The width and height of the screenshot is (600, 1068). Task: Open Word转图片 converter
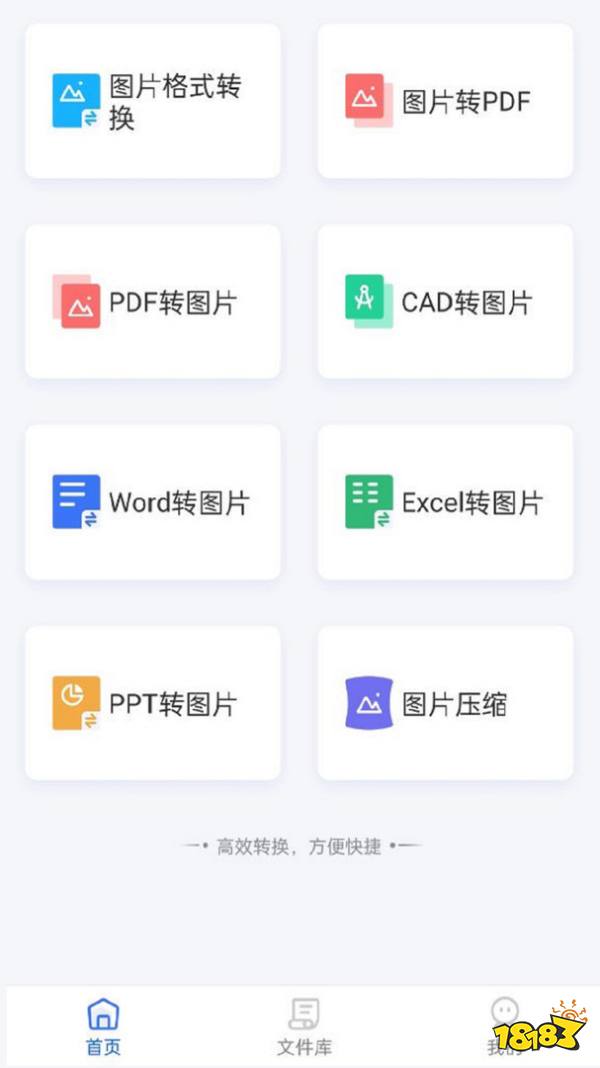tap(152, 501)
